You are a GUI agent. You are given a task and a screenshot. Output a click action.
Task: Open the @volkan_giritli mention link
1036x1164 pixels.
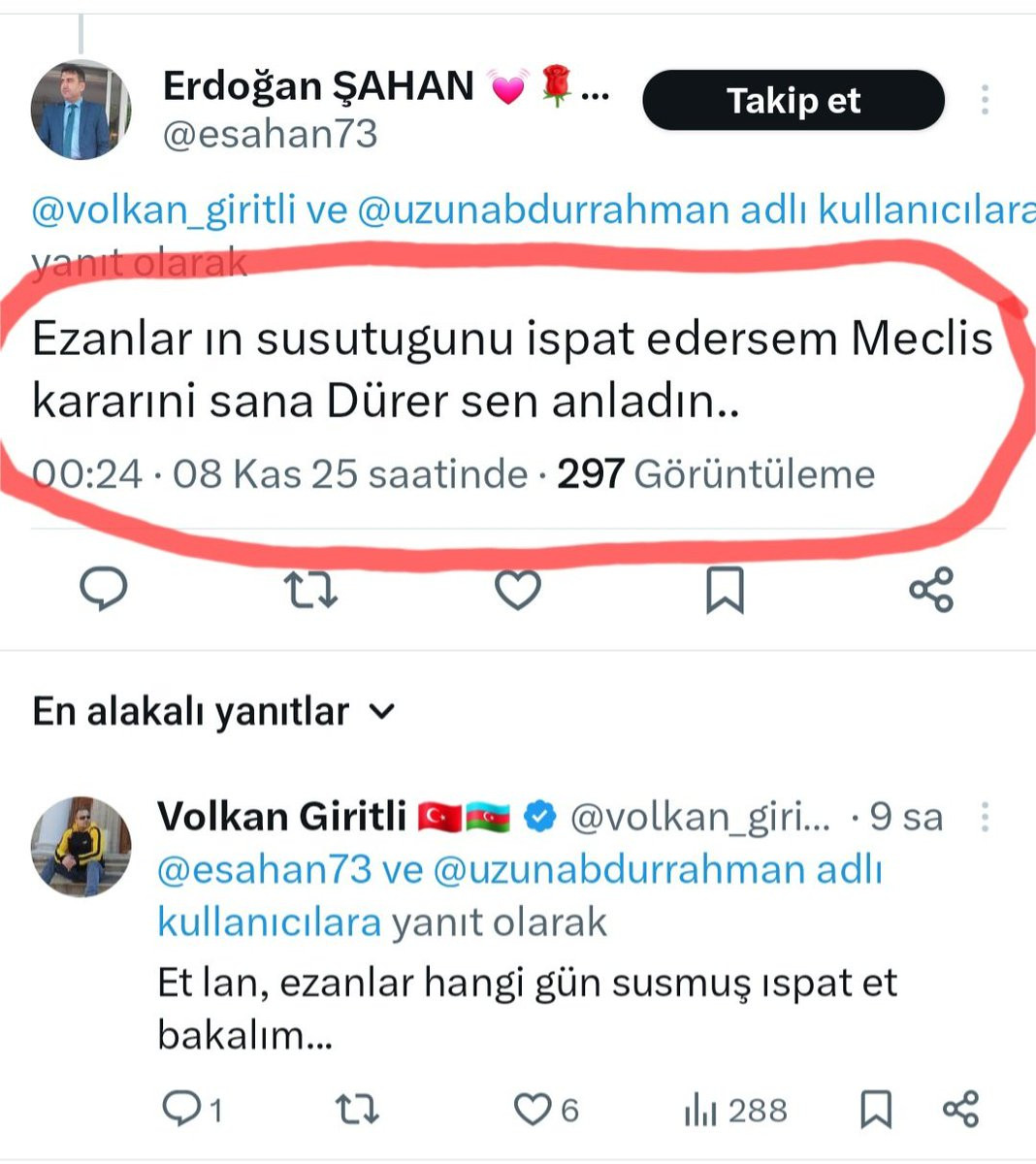(163, 210)
